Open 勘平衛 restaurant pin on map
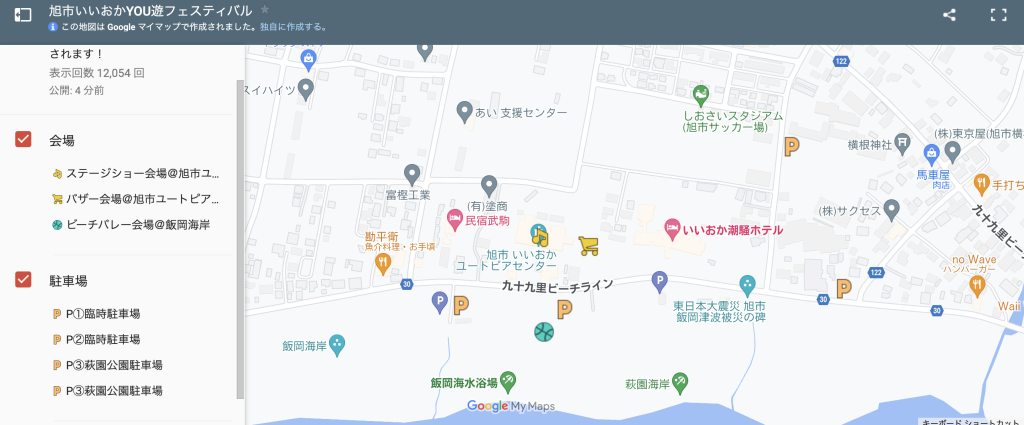1024x425 pixels. (x=383, y=263)
